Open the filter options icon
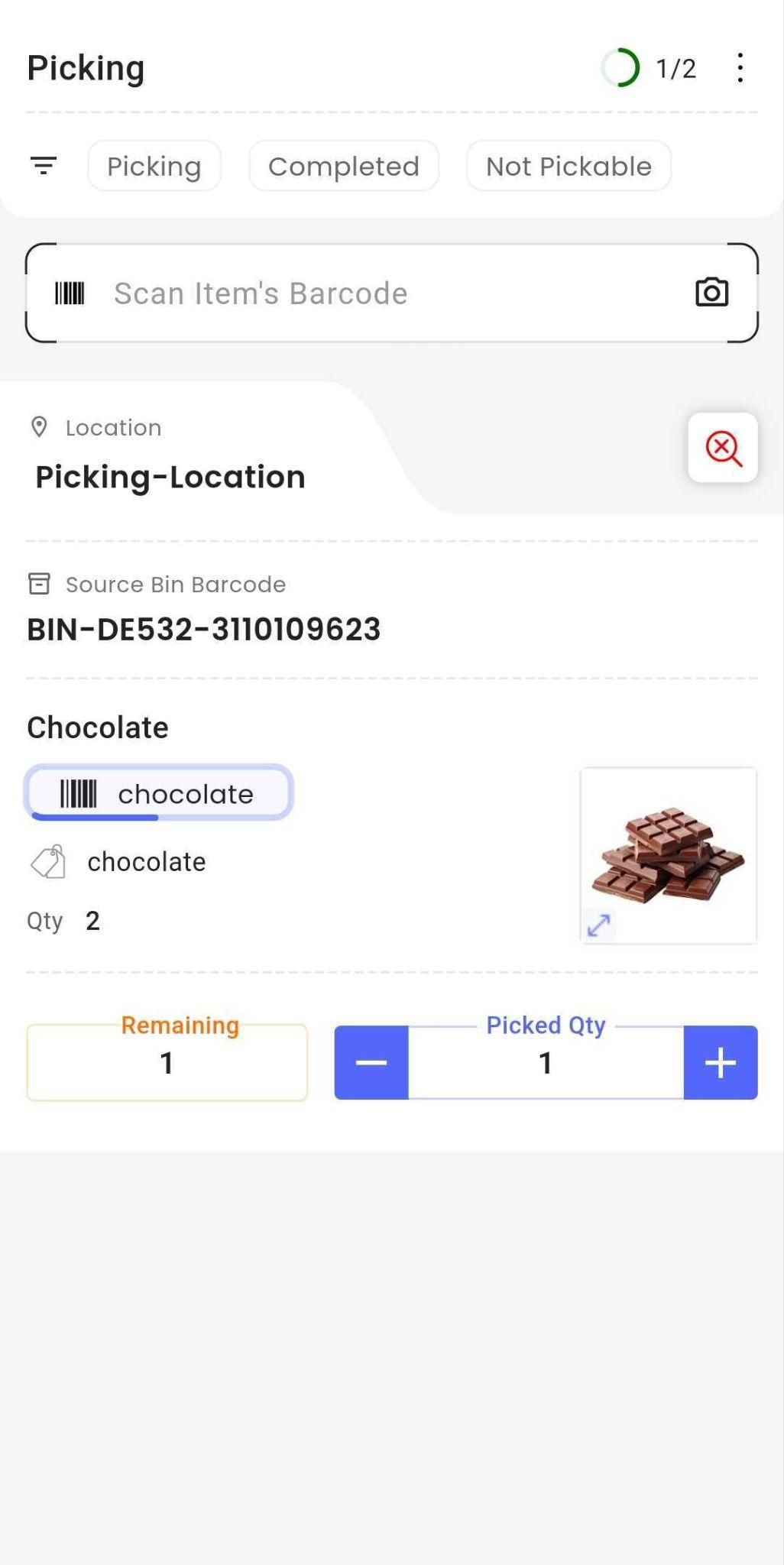The width and height of the screenshot is (784, 1565). tap(44, 165)
